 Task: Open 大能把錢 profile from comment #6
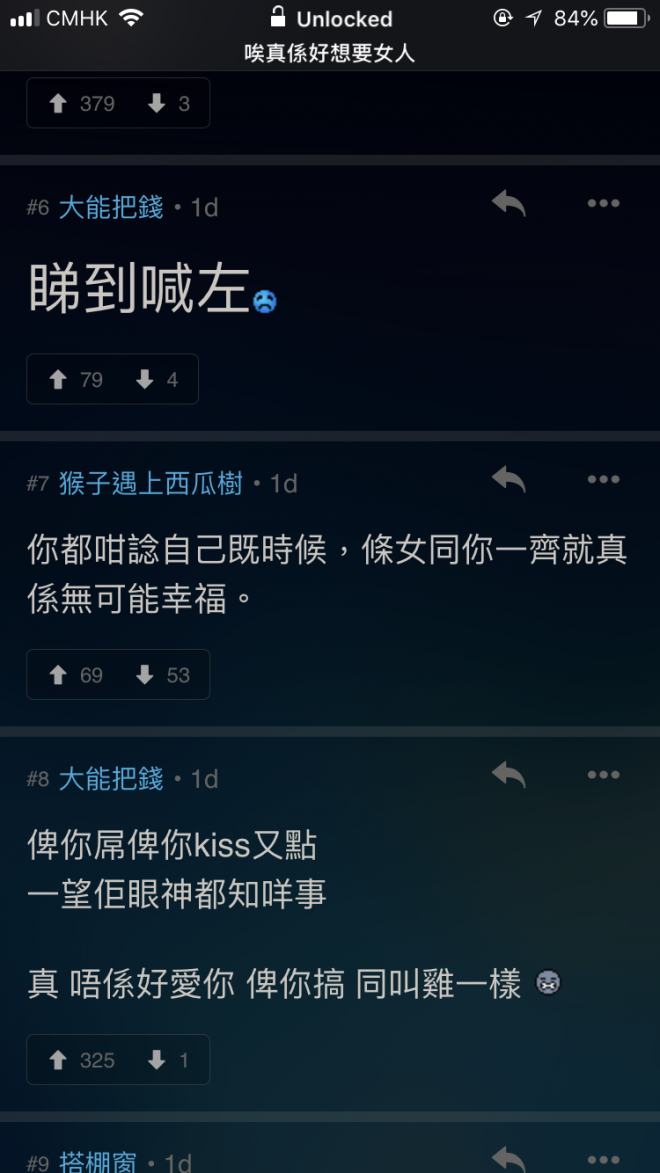point(111,208)
